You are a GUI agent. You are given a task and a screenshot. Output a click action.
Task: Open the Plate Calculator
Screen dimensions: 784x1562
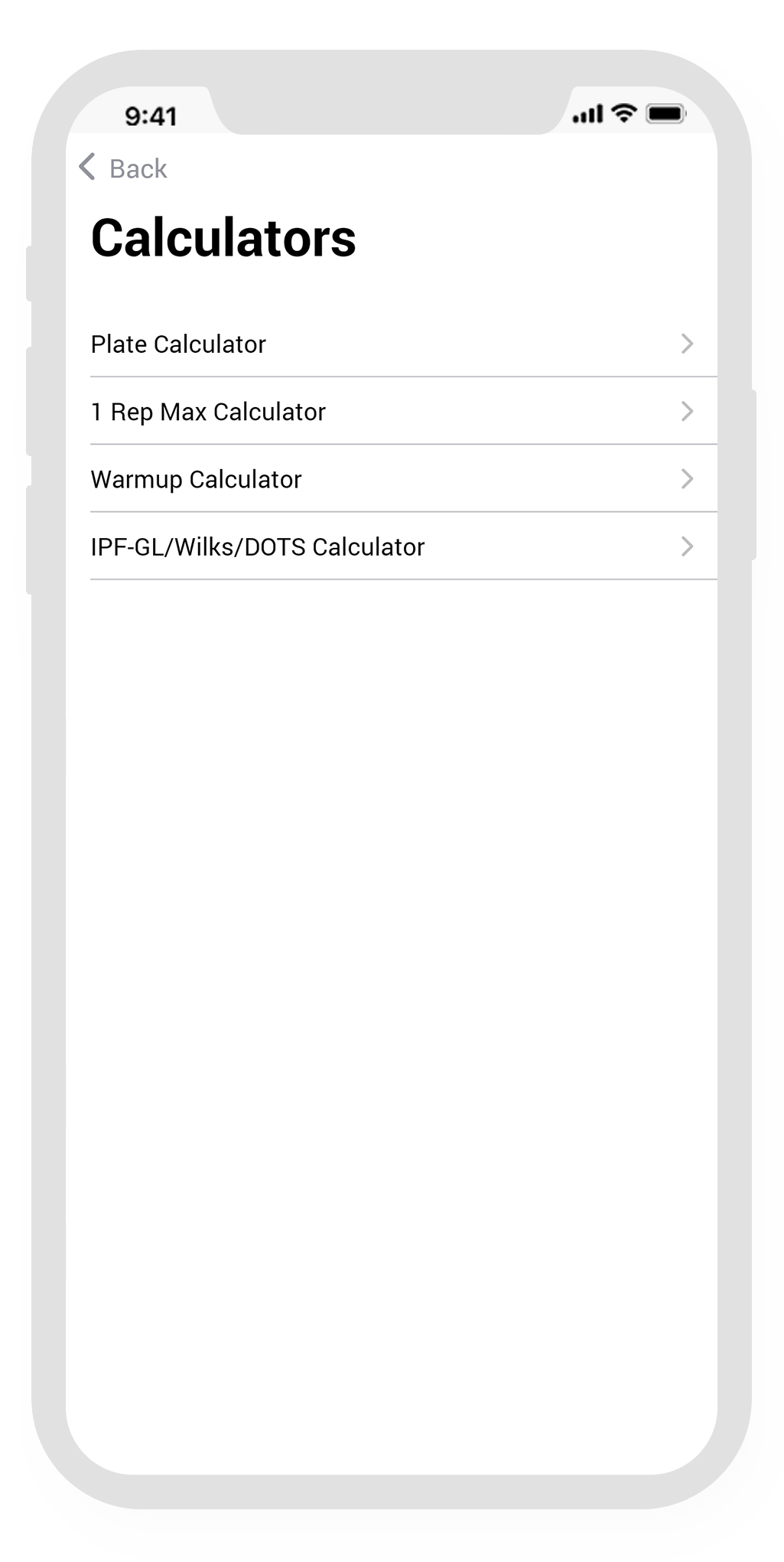390,344
